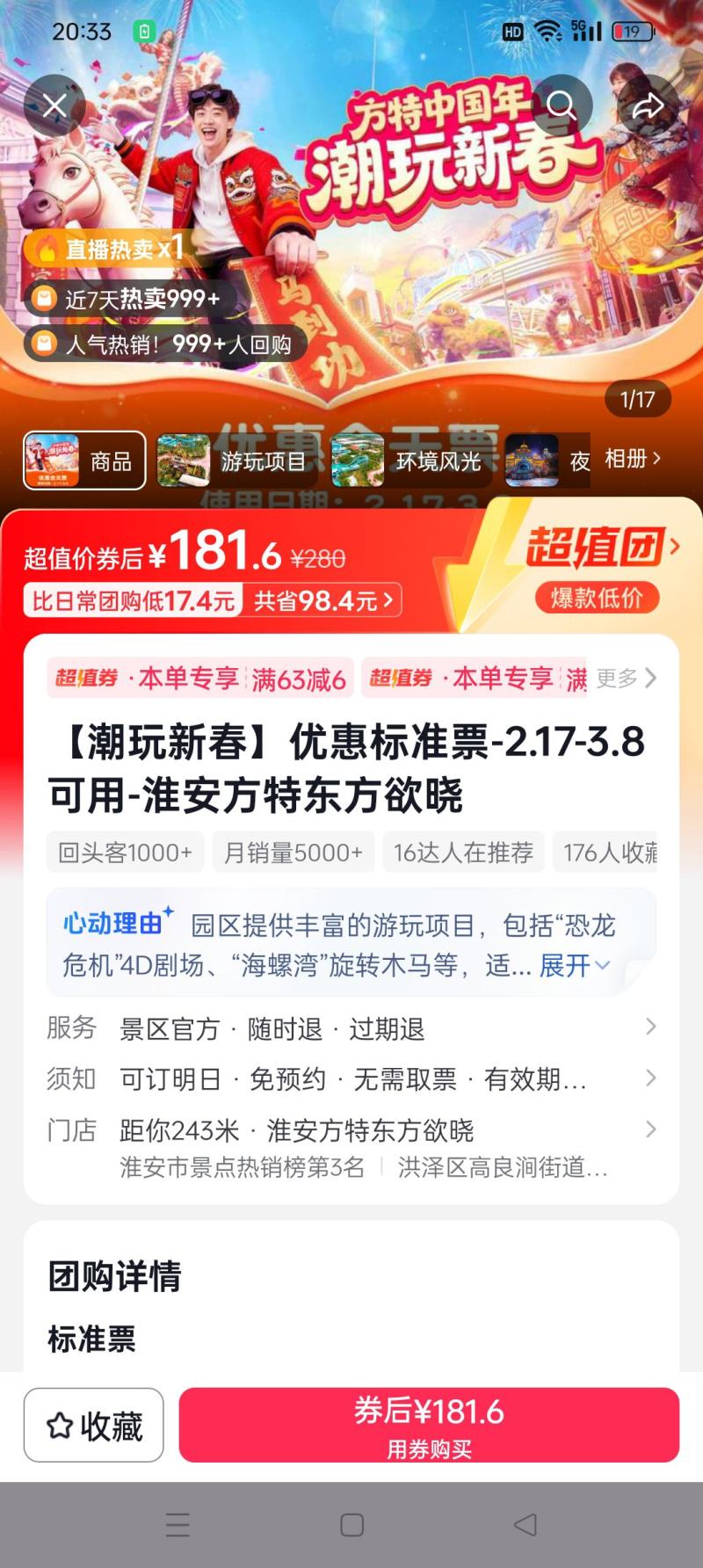Open 须知 purchase notes row
Image resolution: width=703 pixels, height=1568 pixels.
pyautogui.click(x=351, y=1078)
